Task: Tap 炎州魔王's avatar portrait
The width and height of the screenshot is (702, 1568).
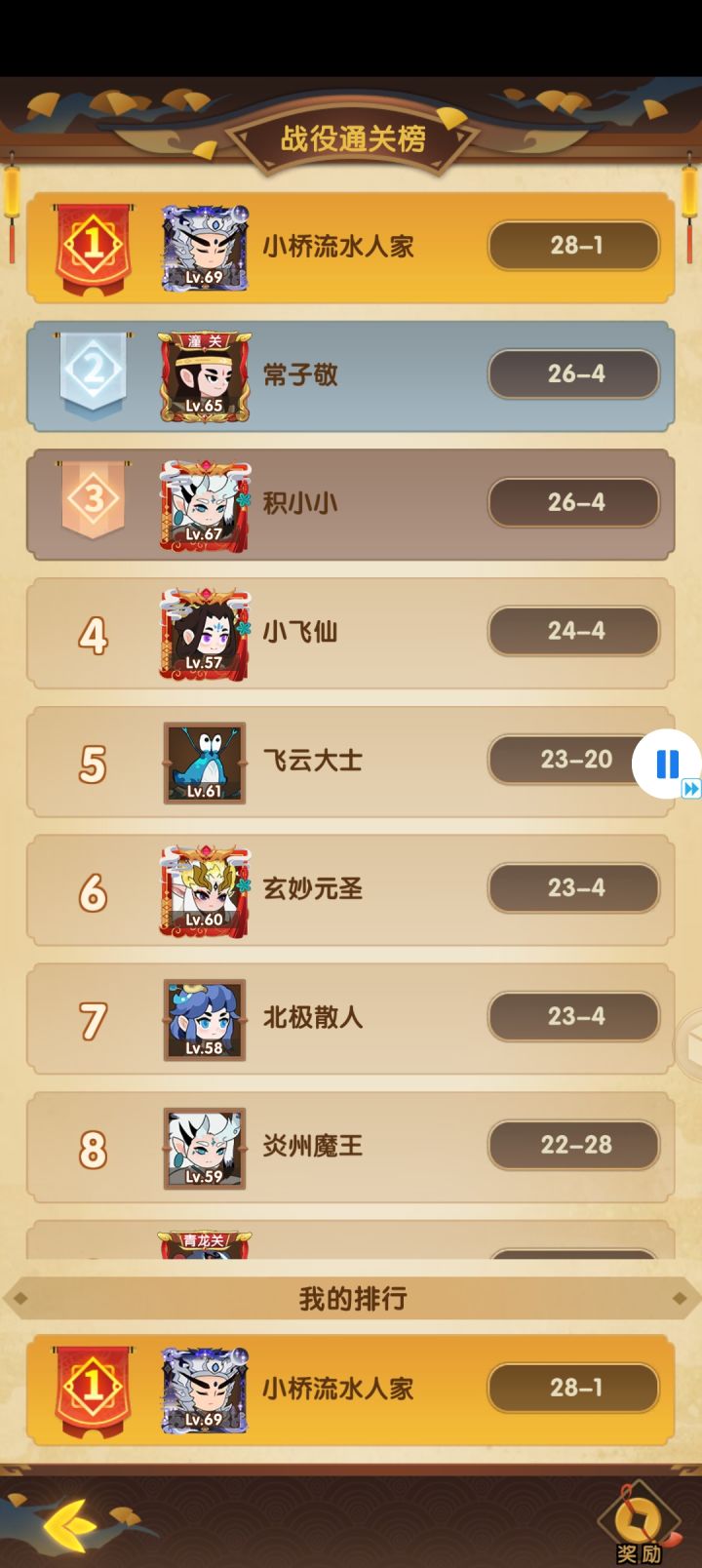Action: coord(202,1146)
